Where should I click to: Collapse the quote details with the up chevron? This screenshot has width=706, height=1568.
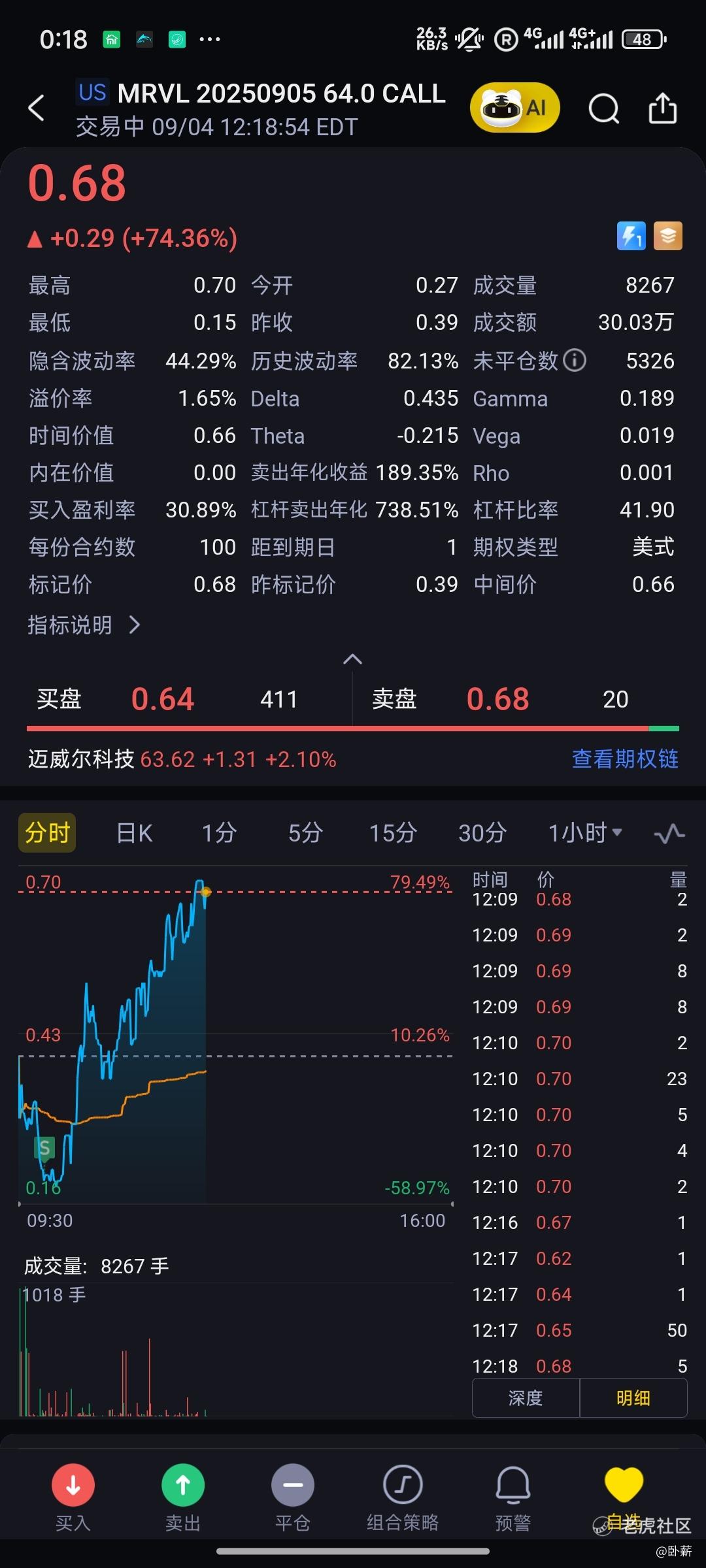(x=352, y=659)
